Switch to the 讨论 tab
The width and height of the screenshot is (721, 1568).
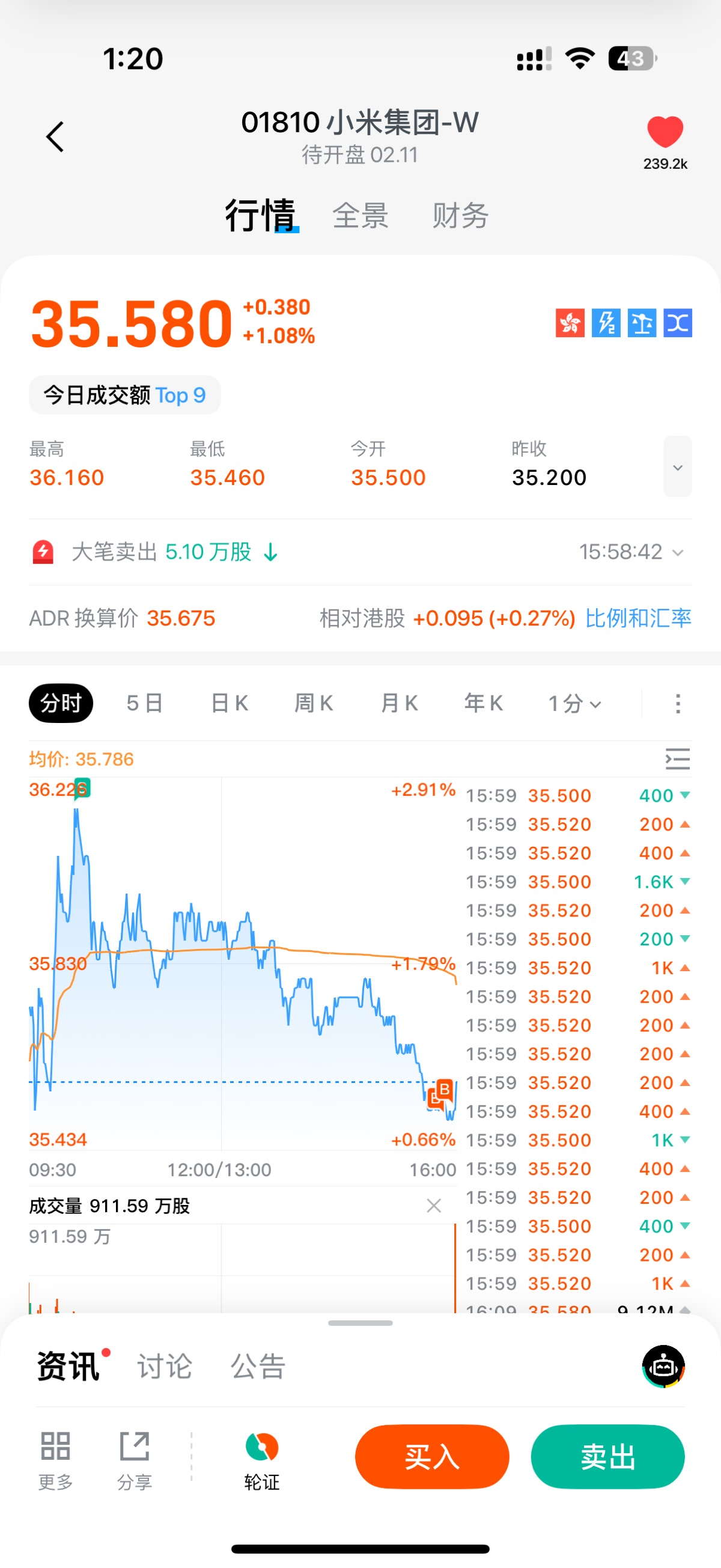tap(165, 1367)
